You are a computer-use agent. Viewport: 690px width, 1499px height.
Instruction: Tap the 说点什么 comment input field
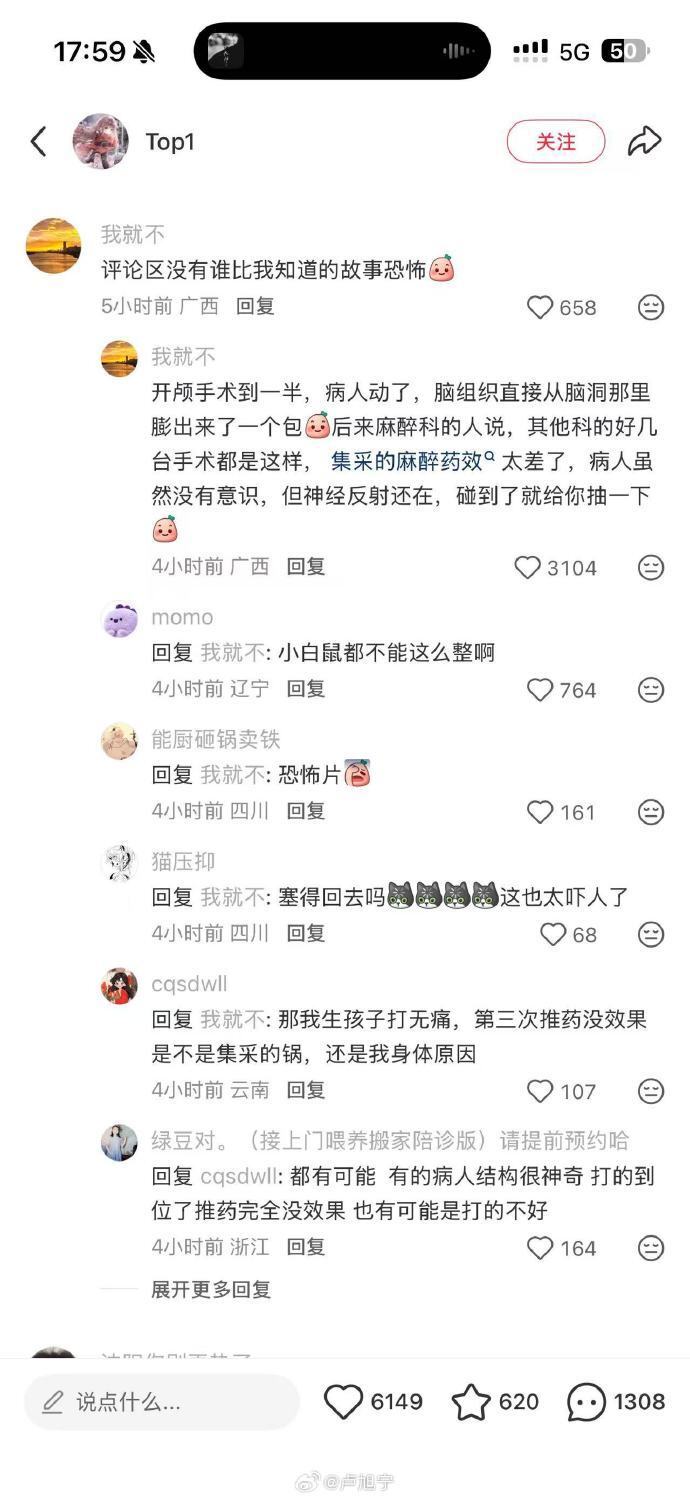pyautogui.click(x=162, y=1402)
